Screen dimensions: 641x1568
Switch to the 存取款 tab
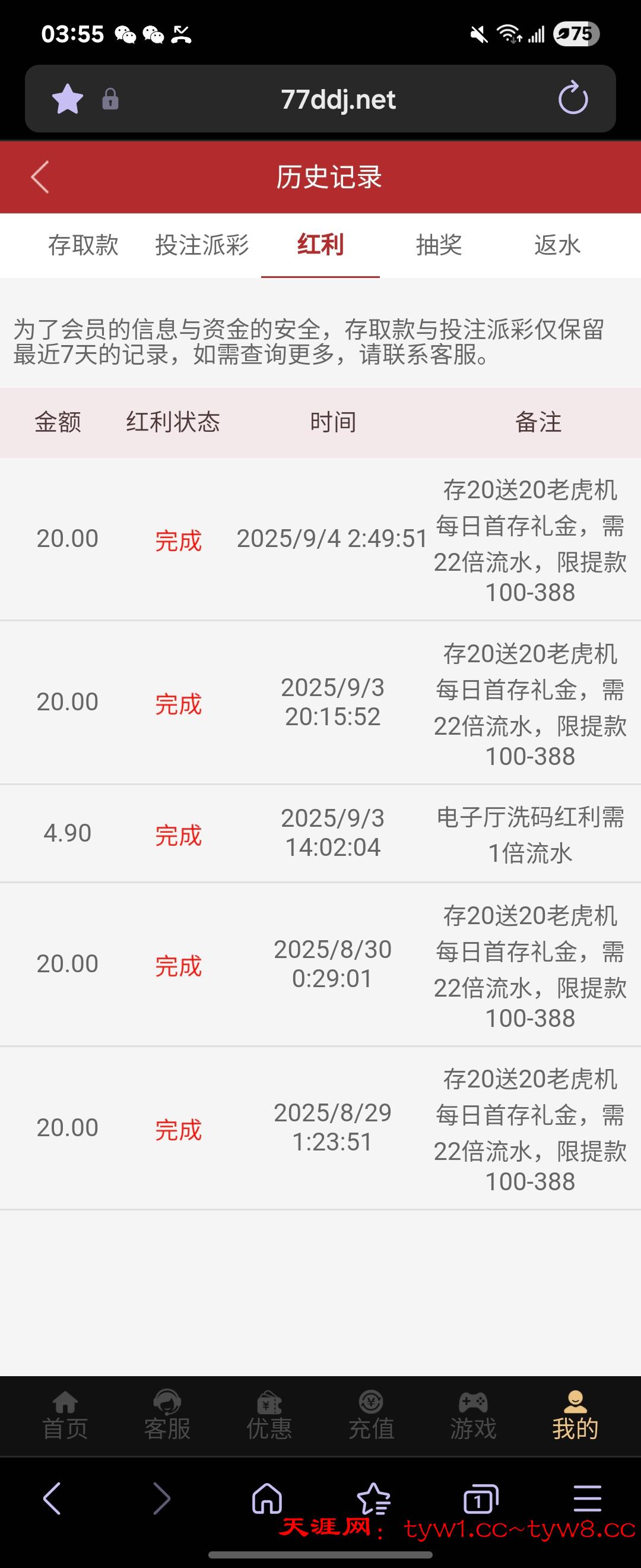pyautogui.click(x=83, y=245)
